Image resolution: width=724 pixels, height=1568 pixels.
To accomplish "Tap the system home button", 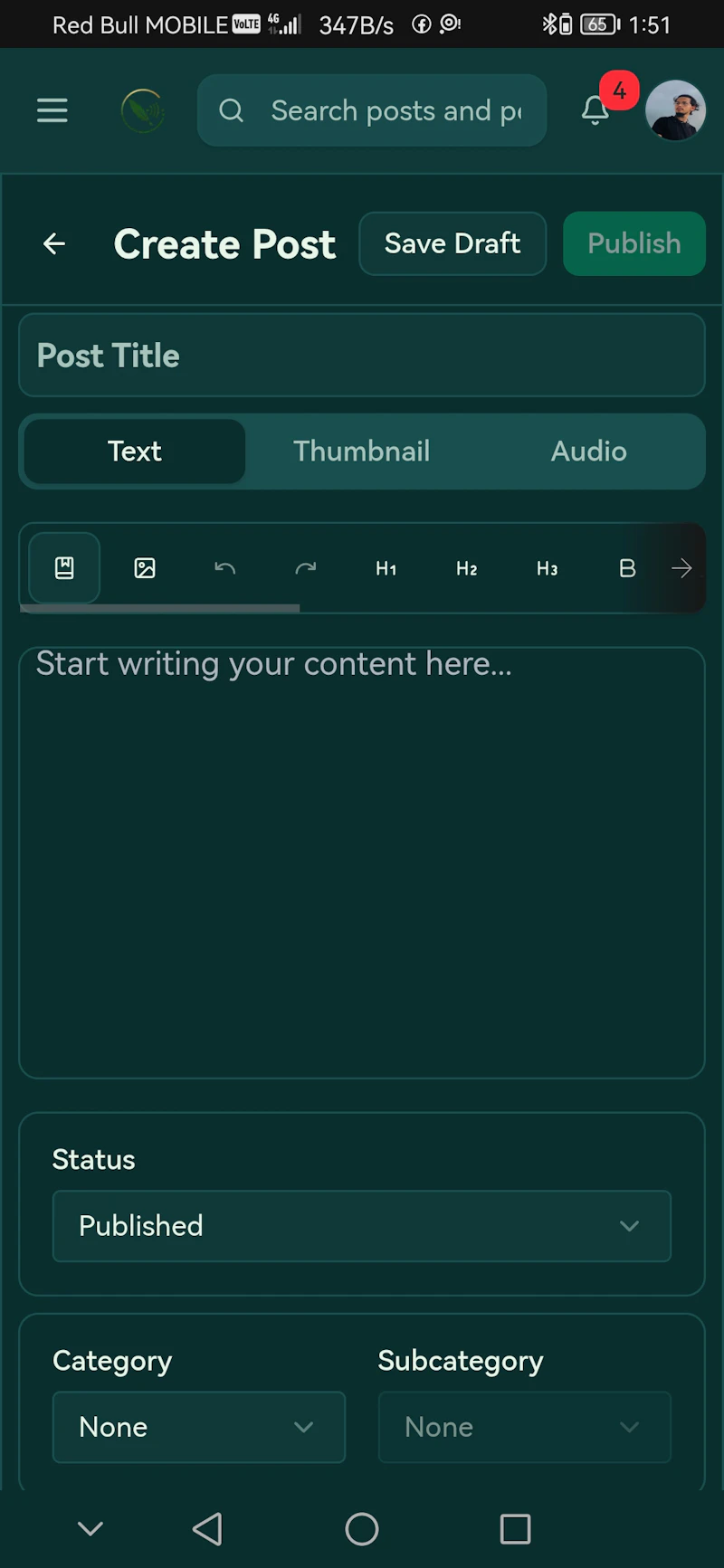I will tap(362, 1529).
